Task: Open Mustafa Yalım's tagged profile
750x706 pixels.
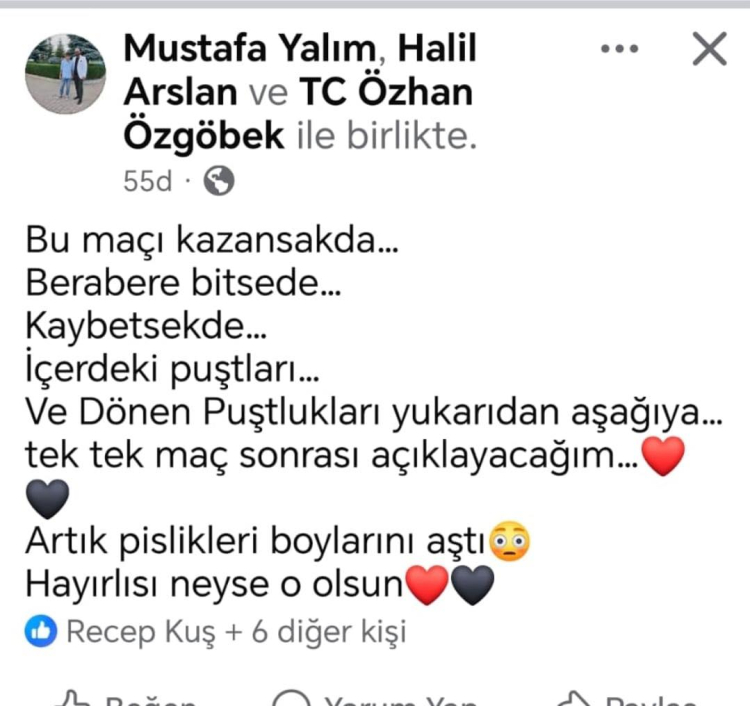Action: pyautogui.click(x=250, y=47)
